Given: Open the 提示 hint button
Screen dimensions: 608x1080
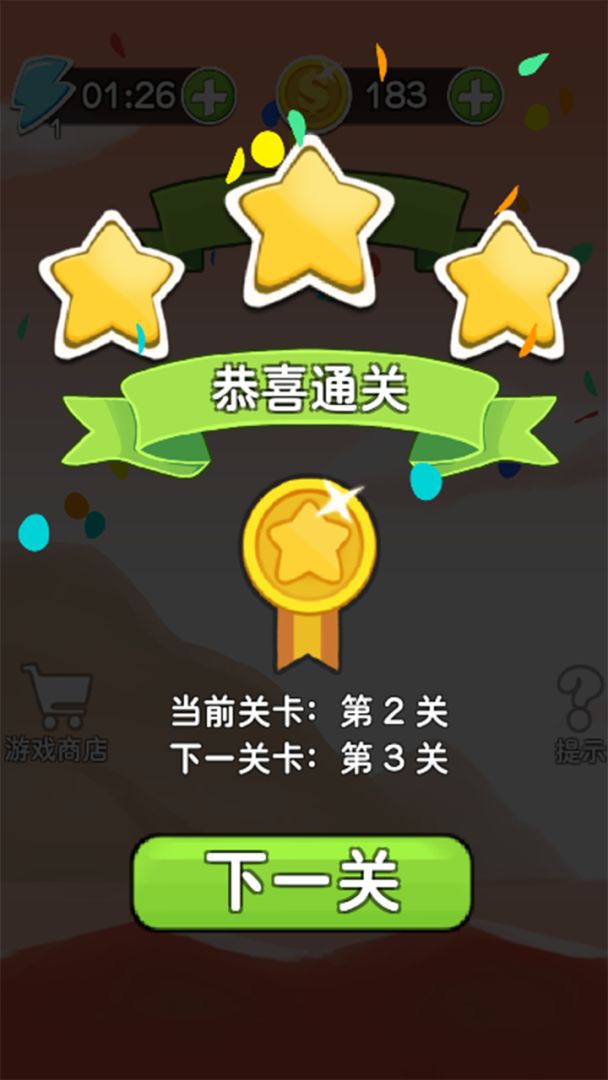Looking at the screenshot, I should (x=581, y=712).
